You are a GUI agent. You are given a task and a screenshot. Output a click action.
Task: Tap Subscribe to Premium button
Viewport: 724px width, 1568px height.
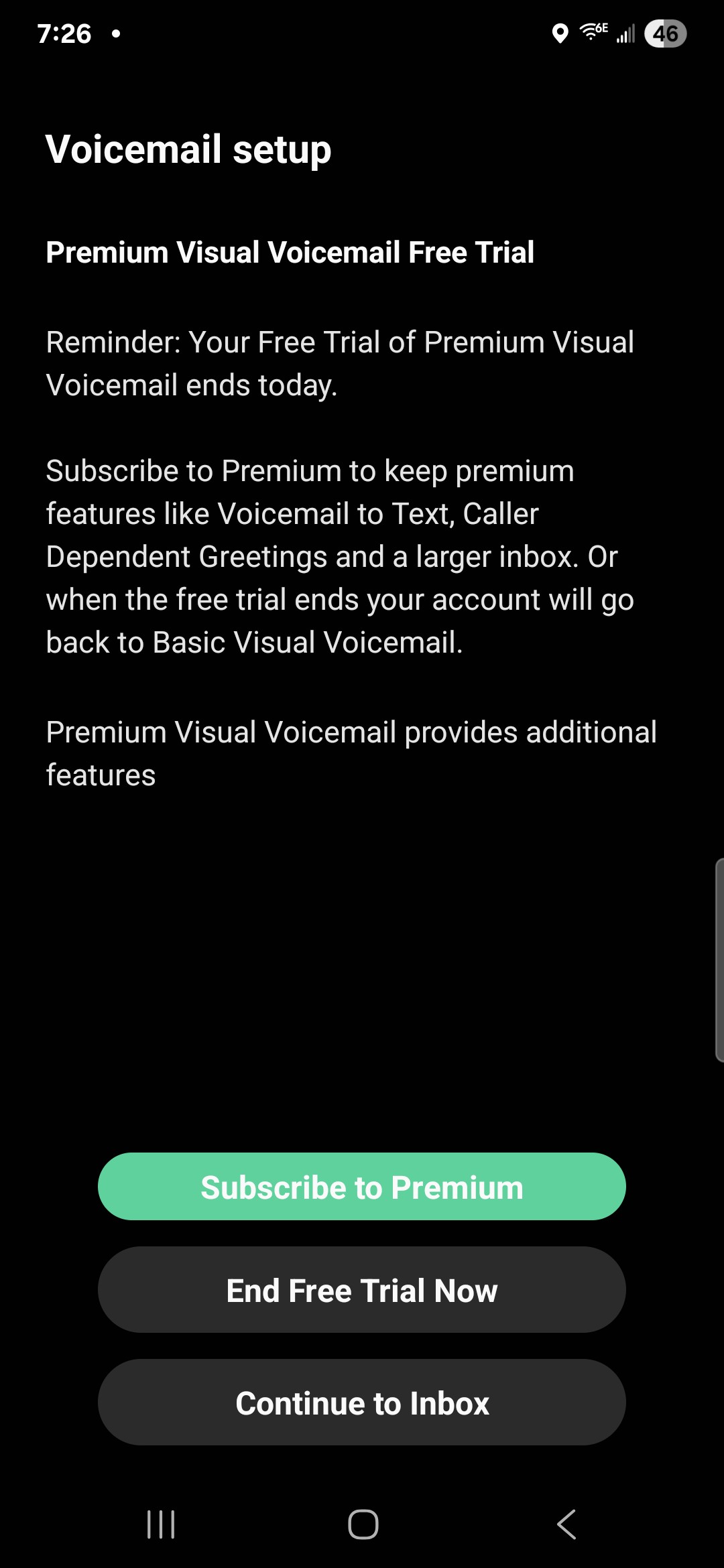[x=362, y=1186]
